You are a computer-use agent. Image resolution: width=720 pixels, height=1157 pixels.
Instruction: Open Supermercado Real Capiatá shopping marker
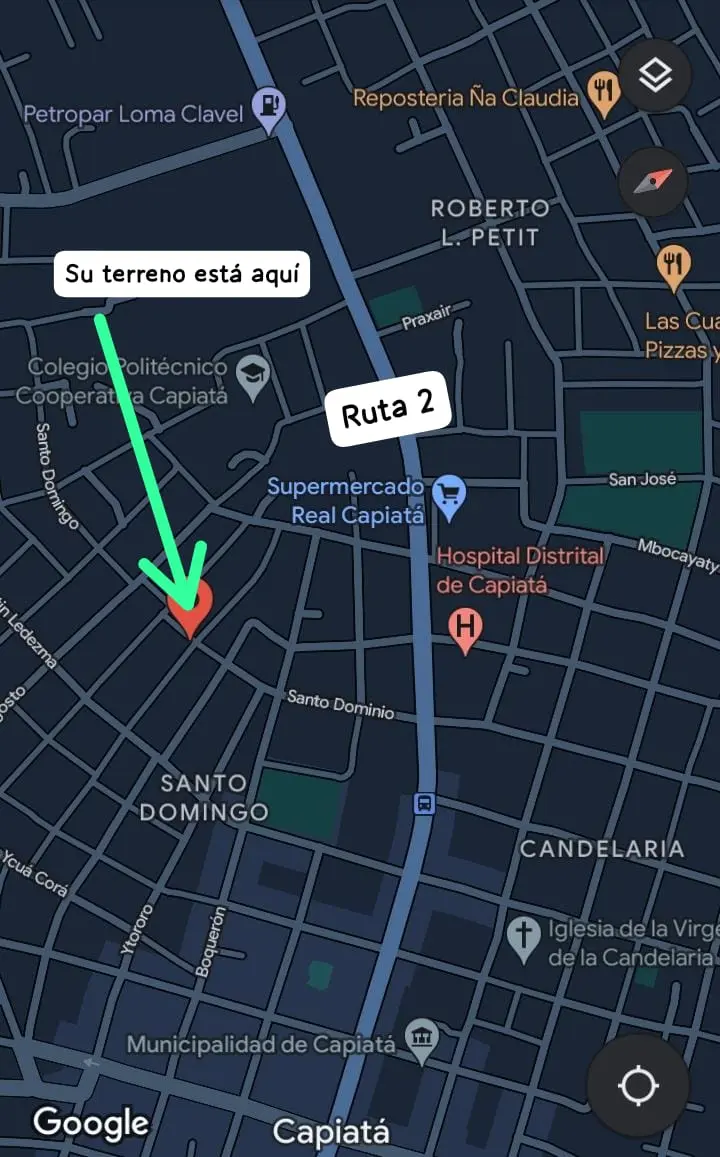(449, 498)
